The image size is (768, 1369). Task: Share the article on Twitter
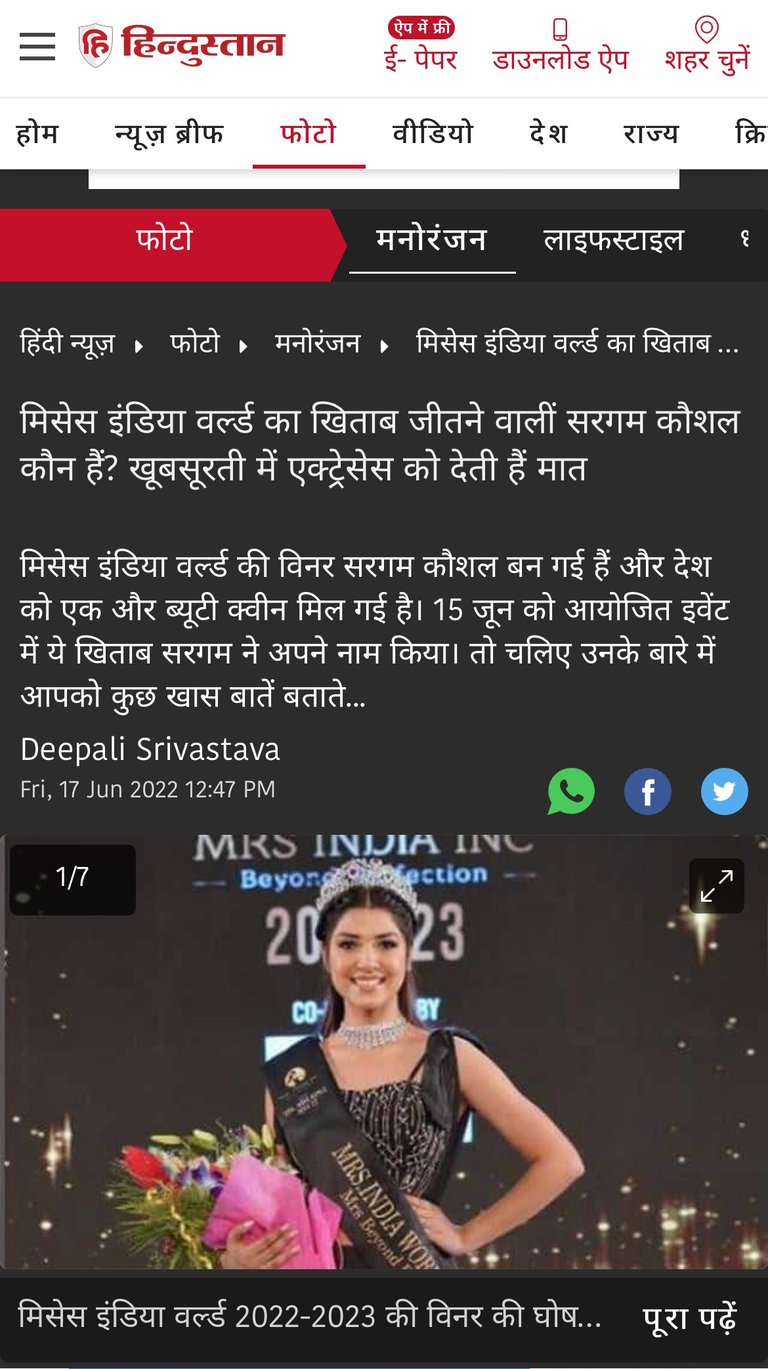pos(724,793)
